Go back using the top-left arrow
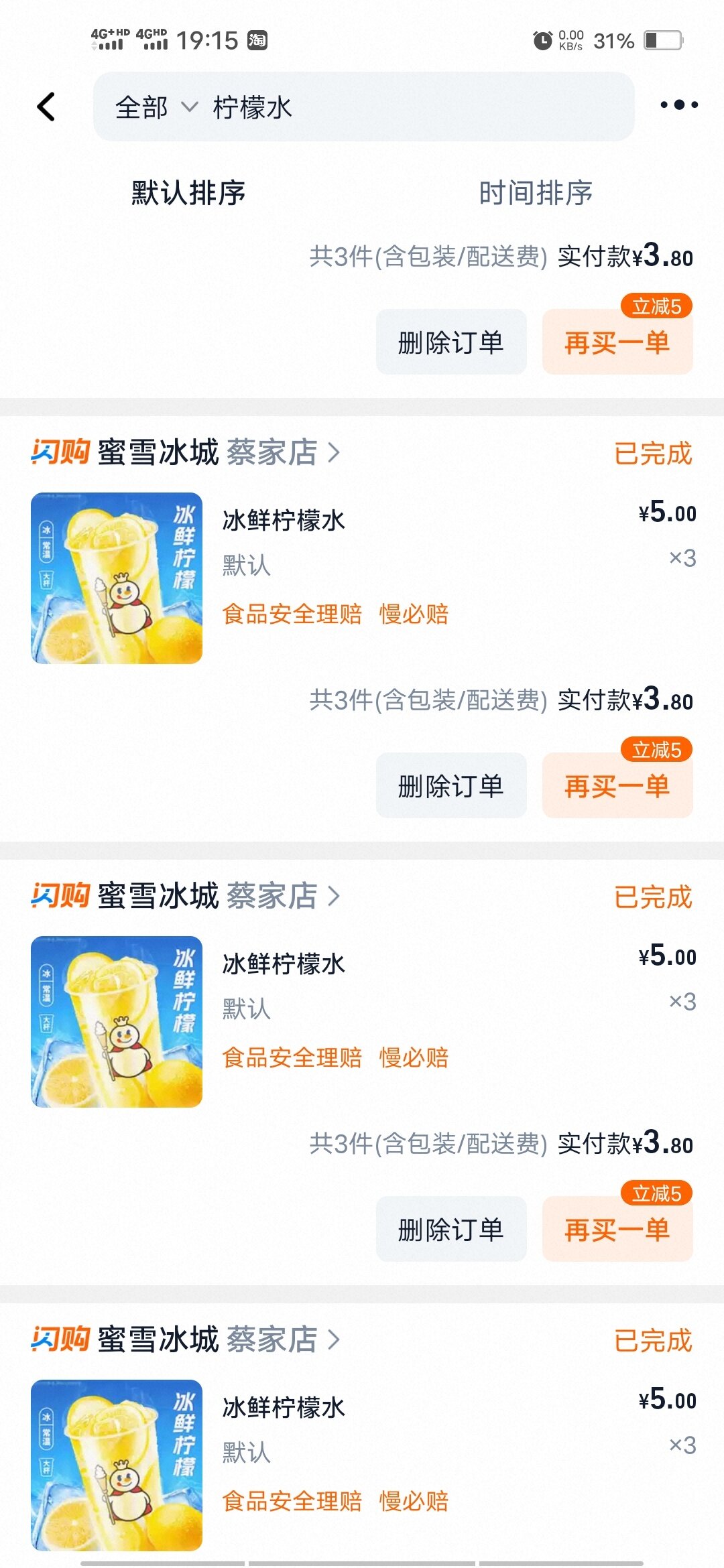The width and height of the screenshot is (724, 1568). (46, 107)
